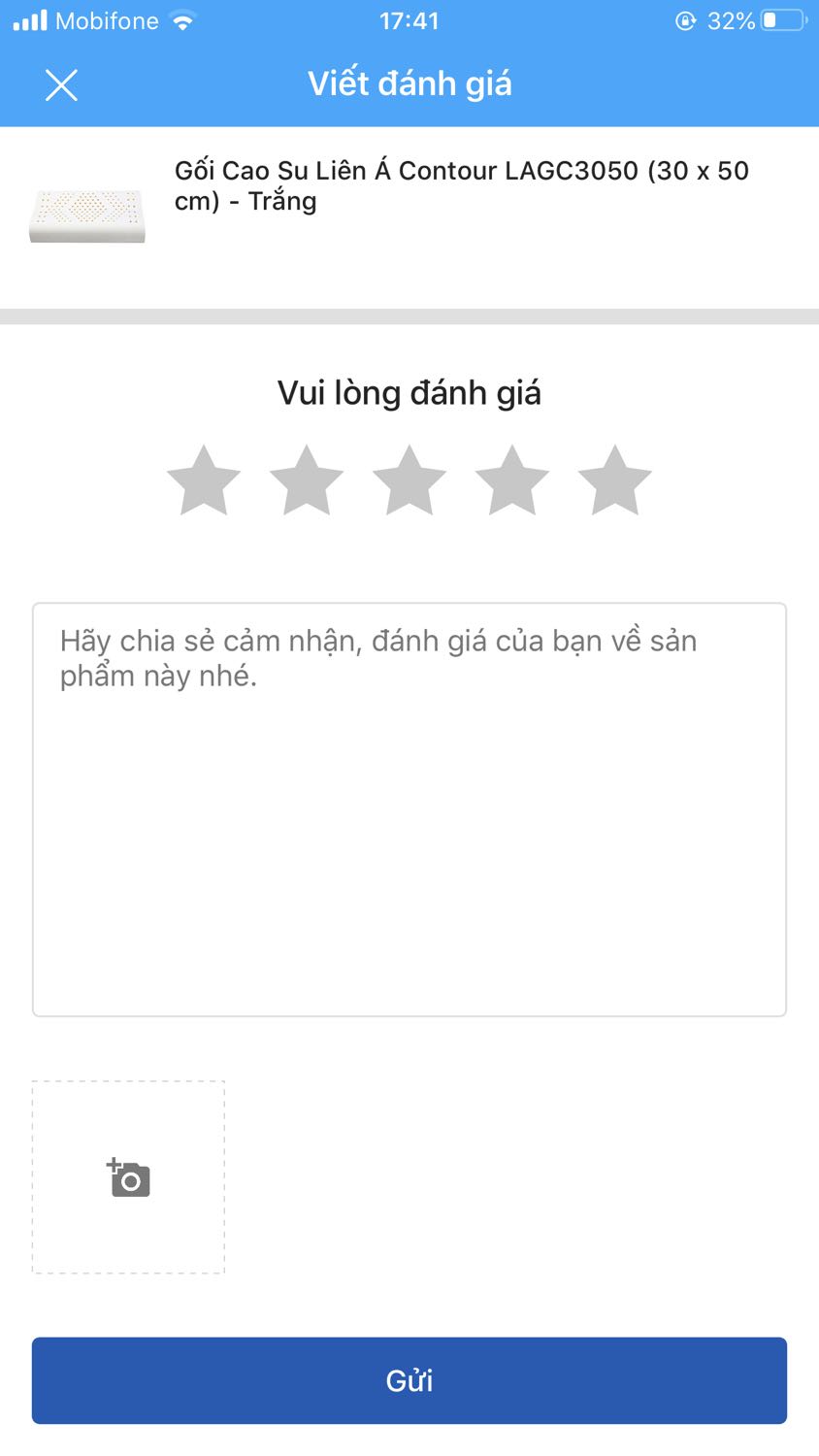Open the pillow product name link
819x1456 pixels.
(x=461, y=185)
